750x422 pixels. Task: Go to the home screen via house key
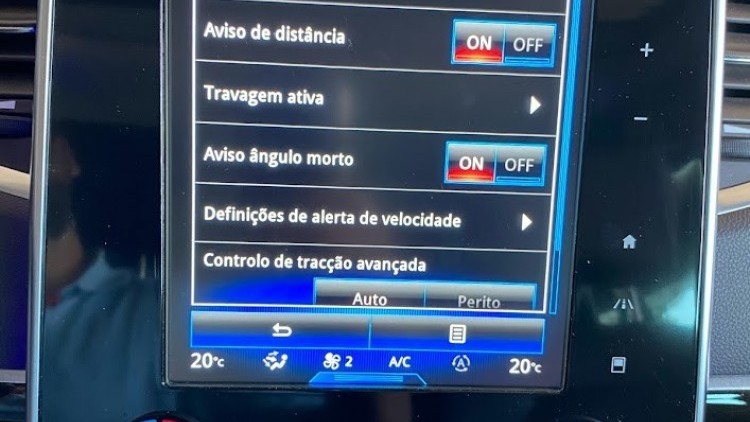click(x=629, y=242)
